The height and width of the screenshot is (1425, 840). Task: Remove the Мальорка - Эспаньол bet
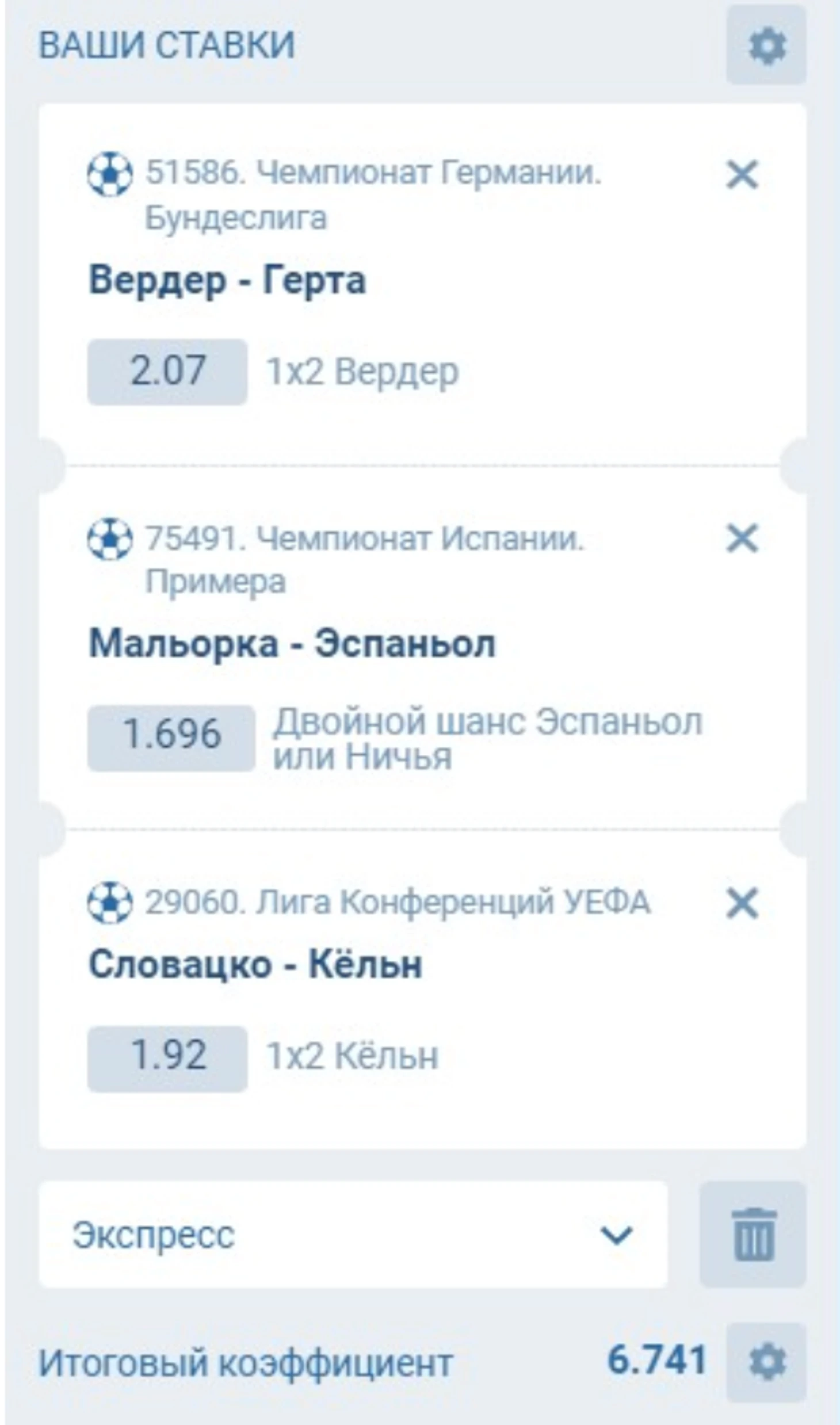742,538
